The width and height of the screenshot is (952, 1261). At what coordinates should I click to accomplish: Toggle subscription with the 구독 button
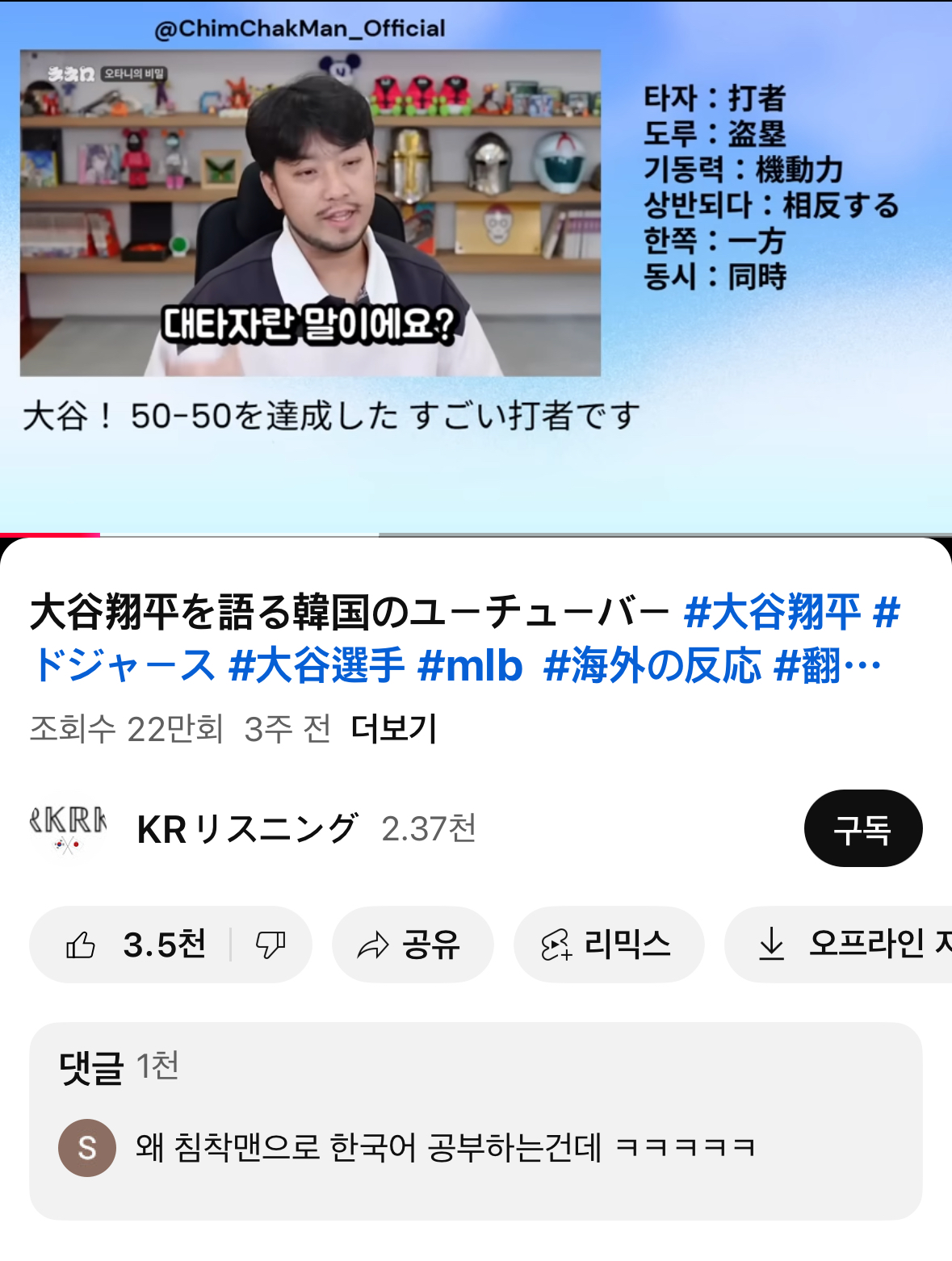pos(863,827)
